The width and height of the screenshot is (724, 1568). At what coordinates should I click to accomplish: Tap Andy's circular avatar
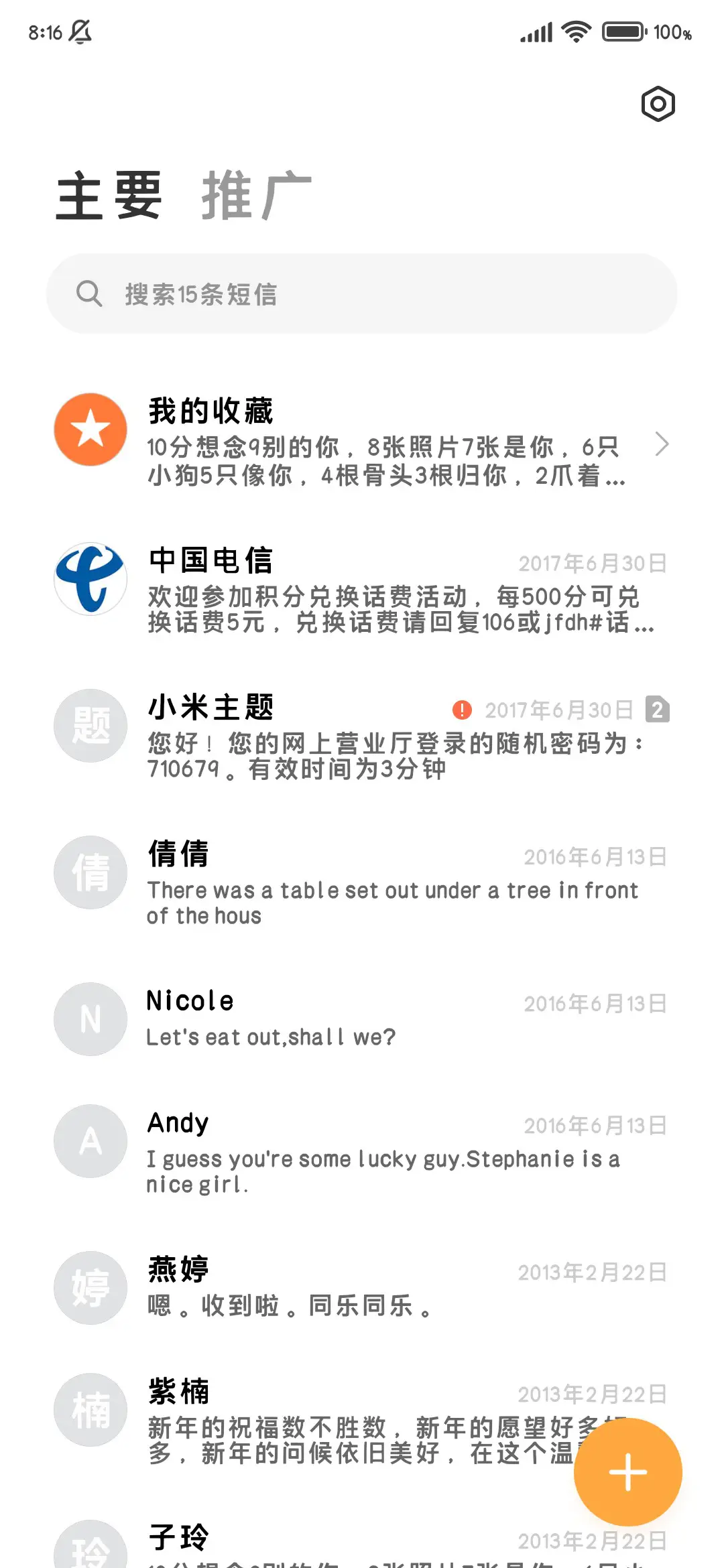90,1141
